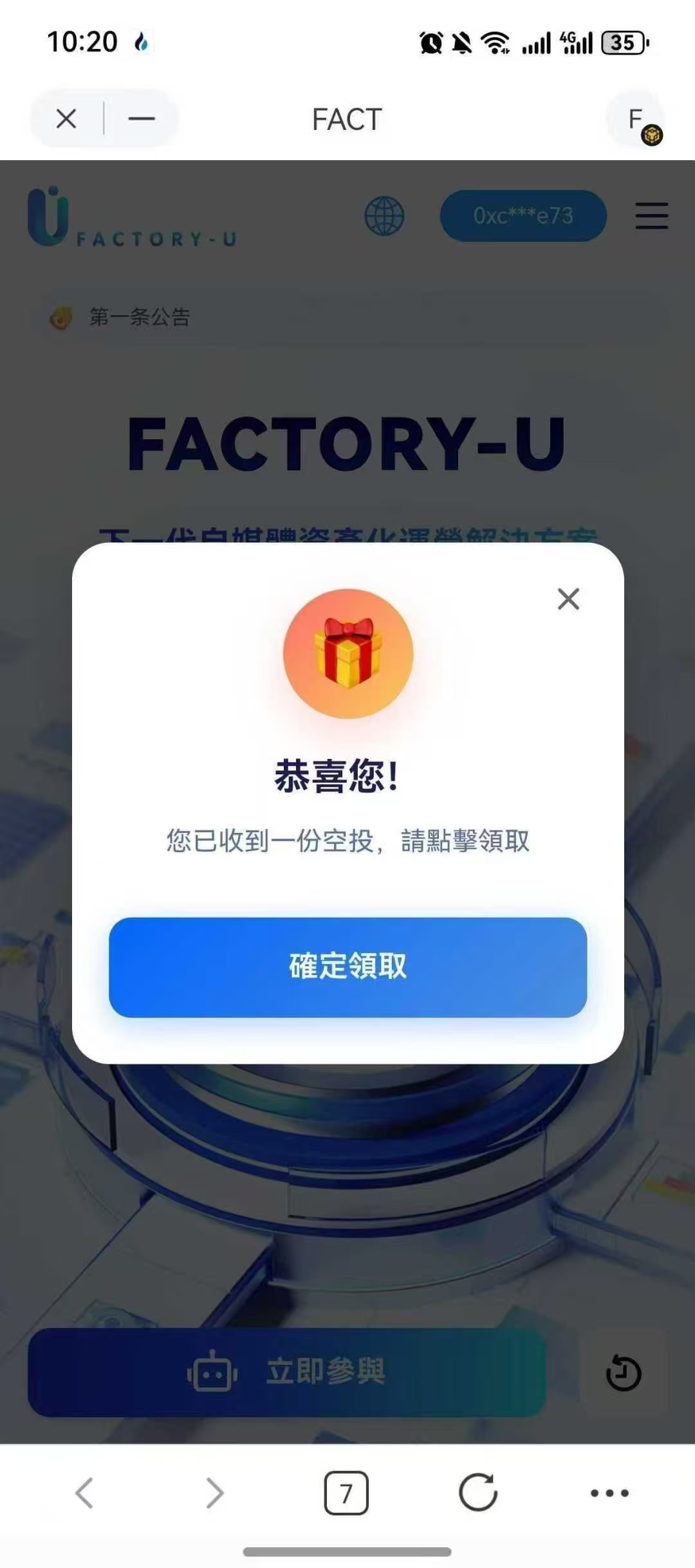Screen dimensions: 695x1568
Task: Open the history clock icon
Action: point(623,1372)
